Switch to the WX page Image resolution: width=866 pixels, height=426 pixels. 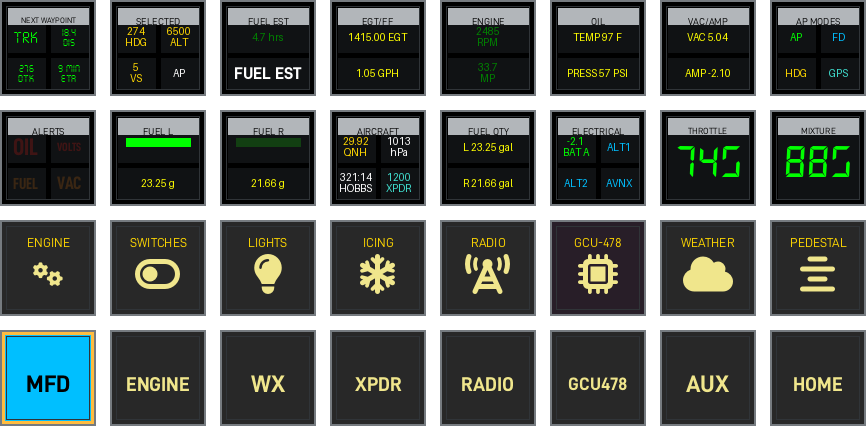click(268, 378)
